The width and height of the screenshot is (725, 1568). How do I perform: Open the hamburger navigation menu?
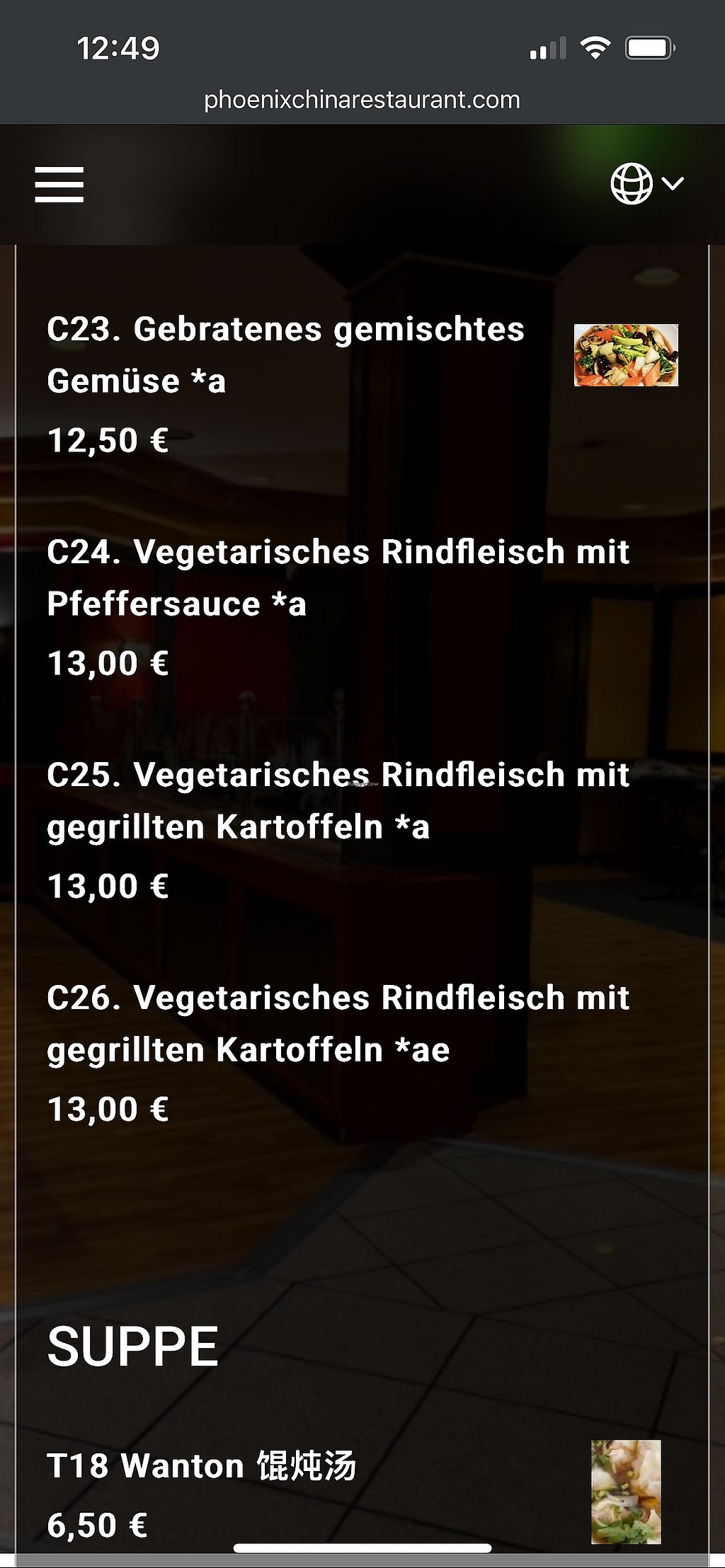[x=59, y=185]
